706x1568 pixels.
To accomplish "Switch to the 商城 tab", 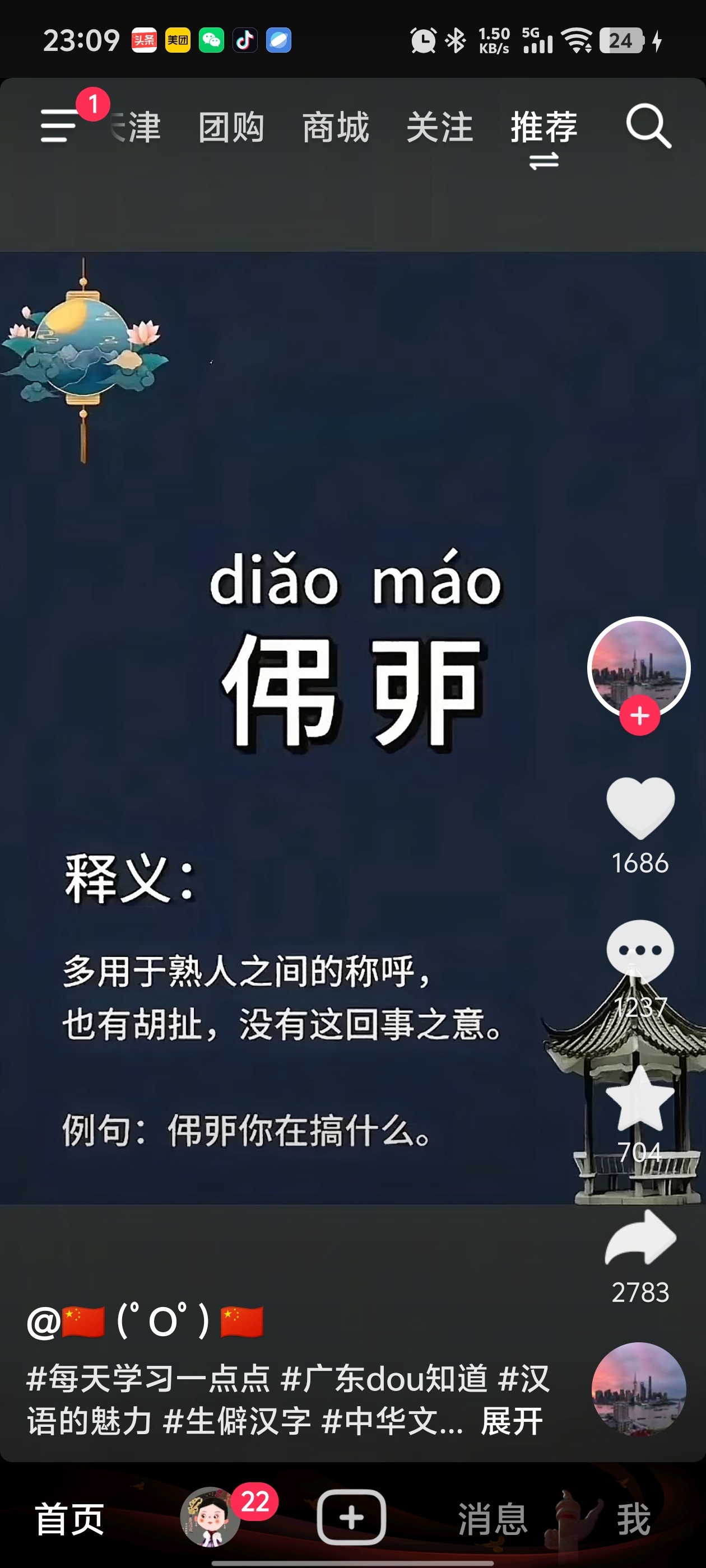I will click(x=336, y=127).
